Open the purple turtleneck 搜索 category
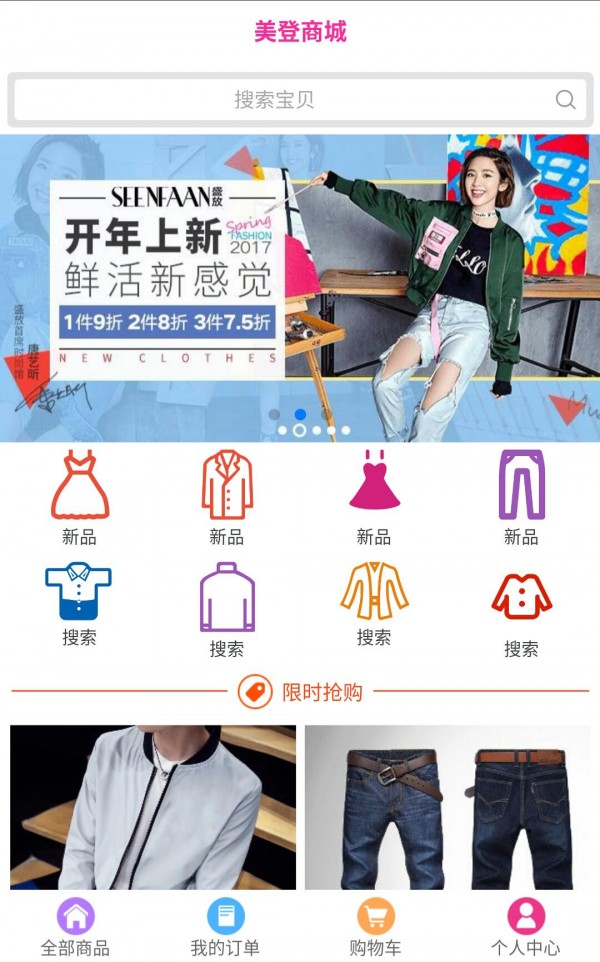The height and width of the screenshot is (962, 600). pos(226,609)
